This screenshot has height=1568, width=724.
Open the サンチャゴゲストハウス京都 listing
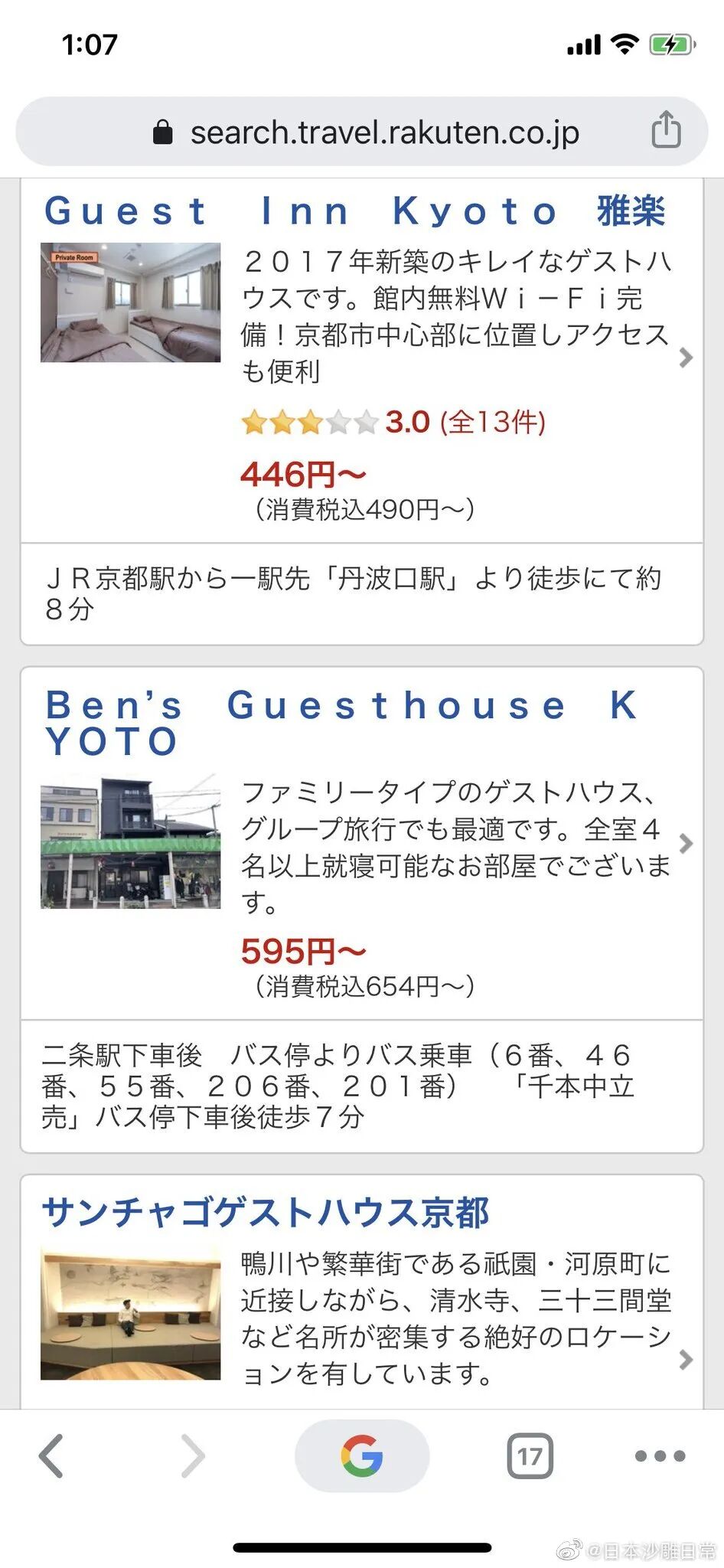coord(266,1213)
